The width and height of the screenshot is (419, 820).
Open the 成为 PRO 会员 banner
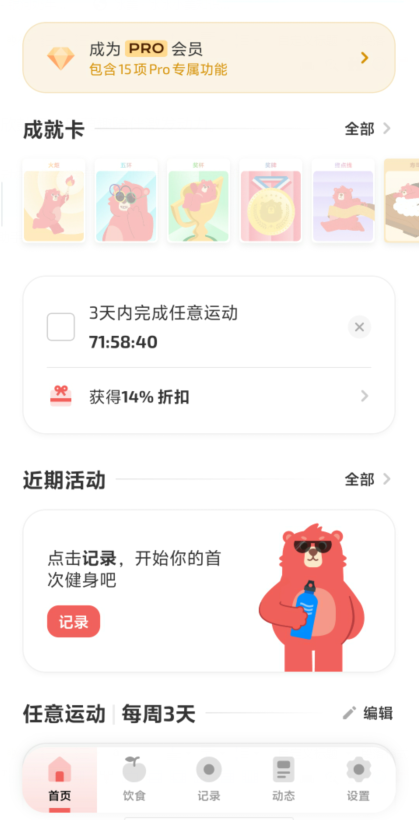[x=209, y=58]
